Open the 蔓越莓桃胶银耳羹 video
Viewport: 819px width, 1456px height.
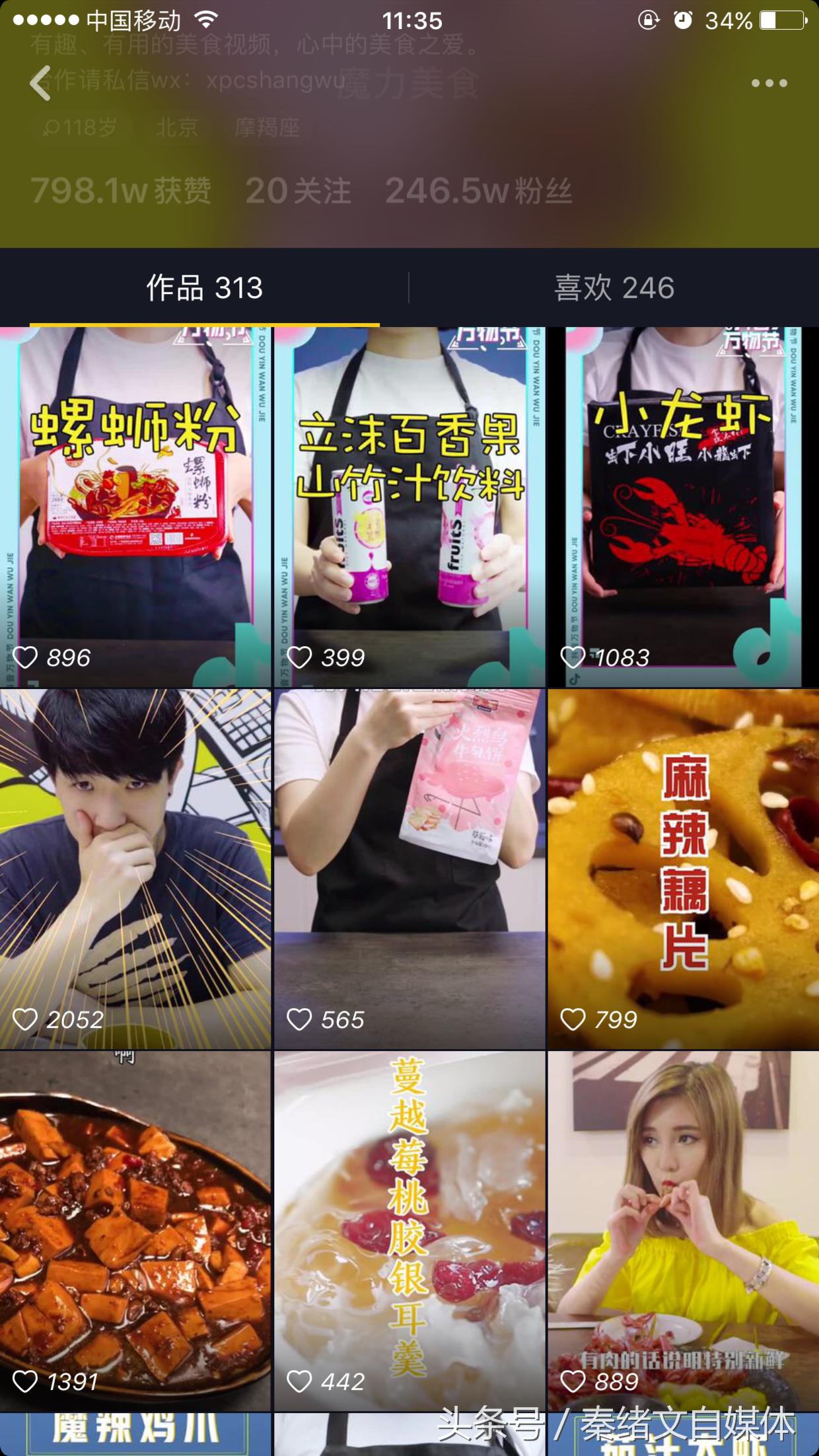pyautogui.click(x=409, y=1230)
